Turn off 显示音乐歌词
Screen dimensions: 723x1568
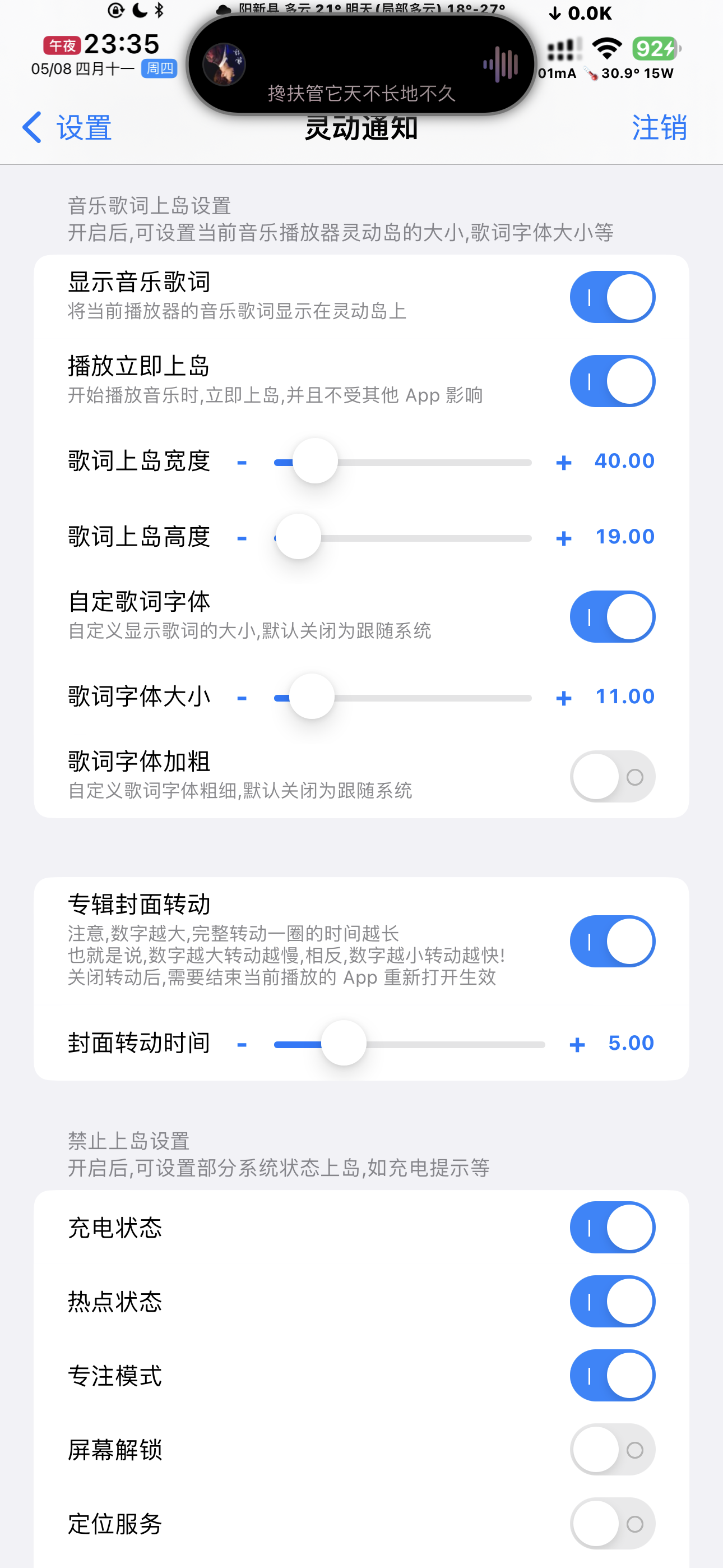[611, 297]
